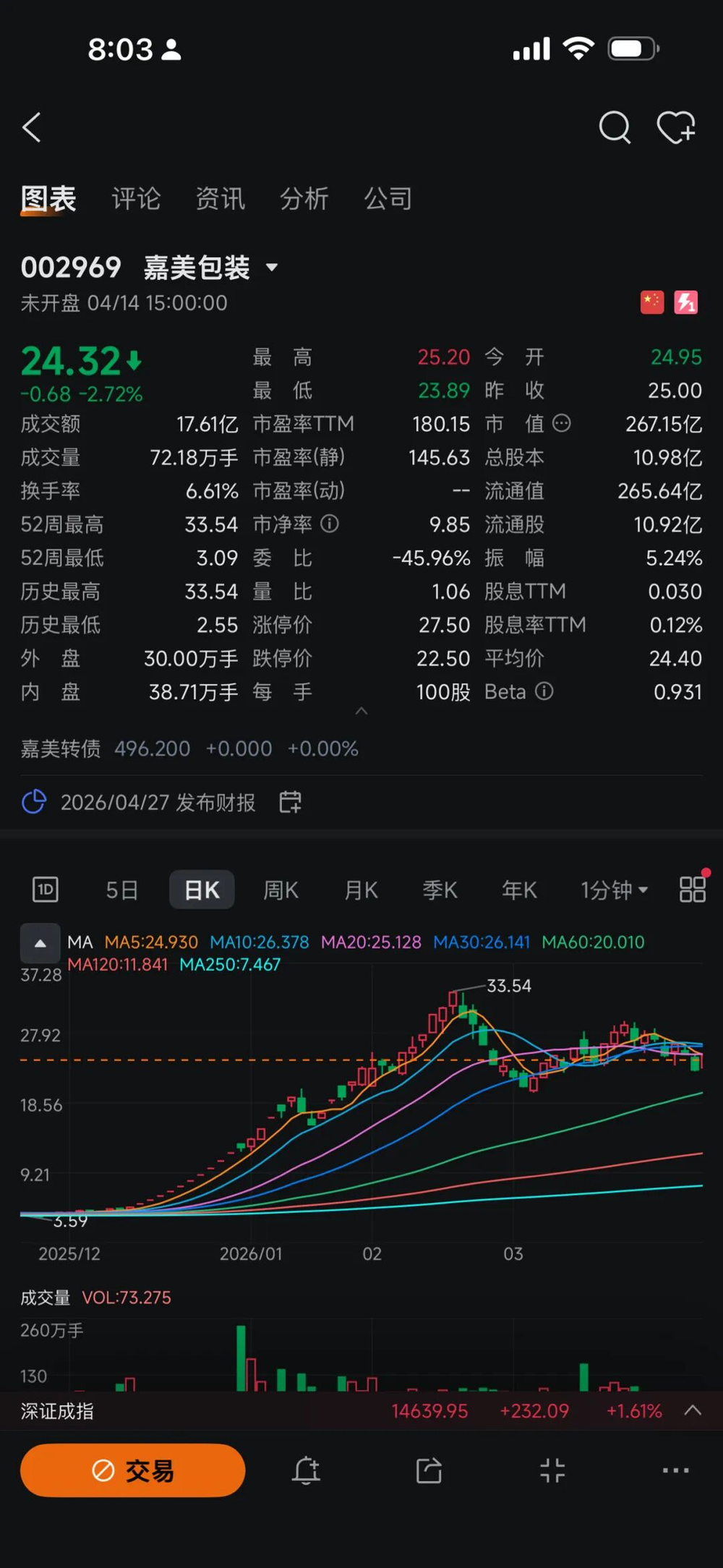This screenshot has height=1568, width=723.
Task: Select the 5日 chart period
Action: tap(121, 890)
